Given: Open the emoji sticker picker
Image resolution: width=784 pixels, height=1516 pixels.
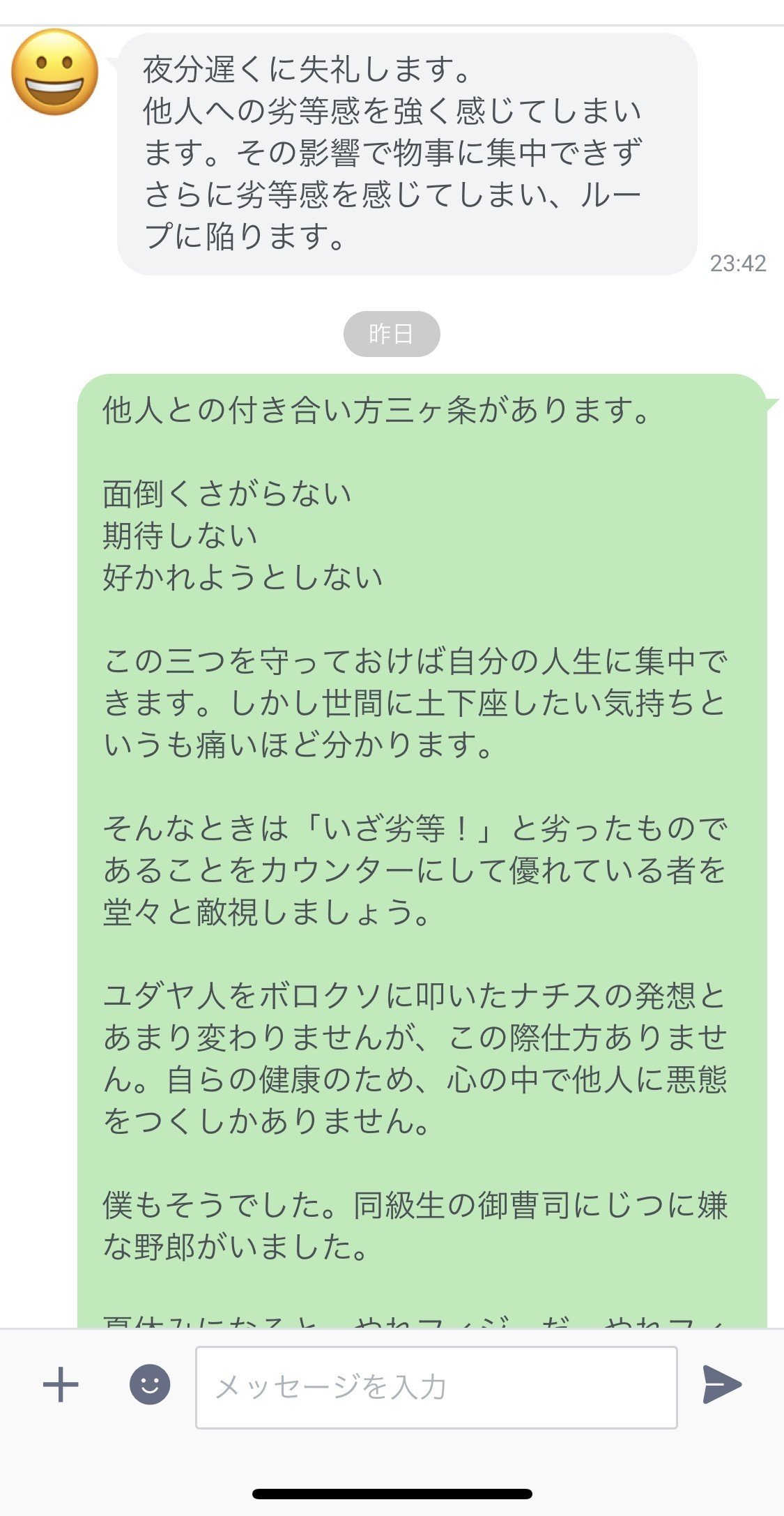Looking at the screenshot, I should point(150,1384).
